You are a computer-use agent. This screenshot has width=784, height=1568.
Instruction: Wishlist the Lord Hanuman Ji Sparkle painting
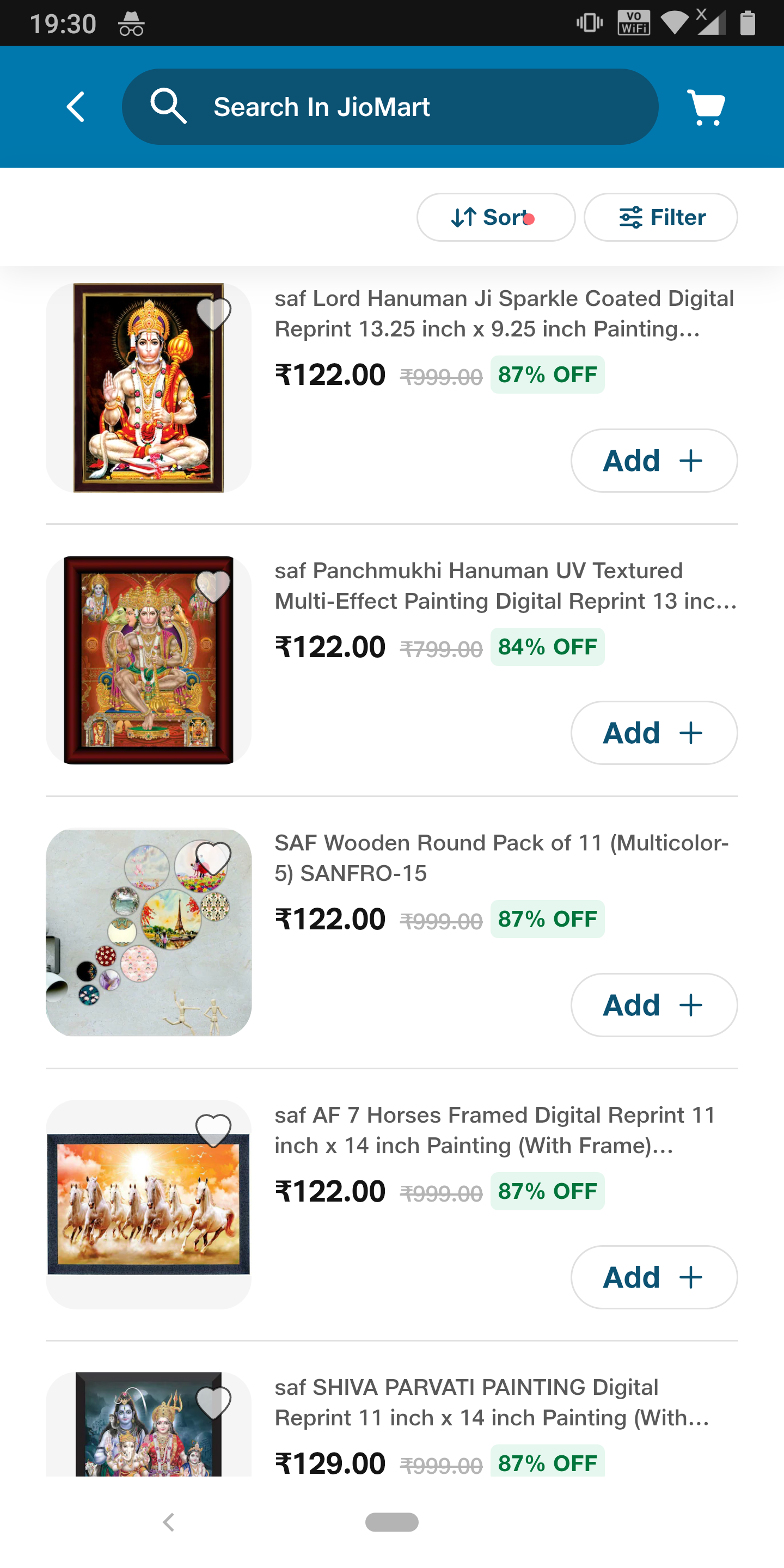click(x=213, y=314)
